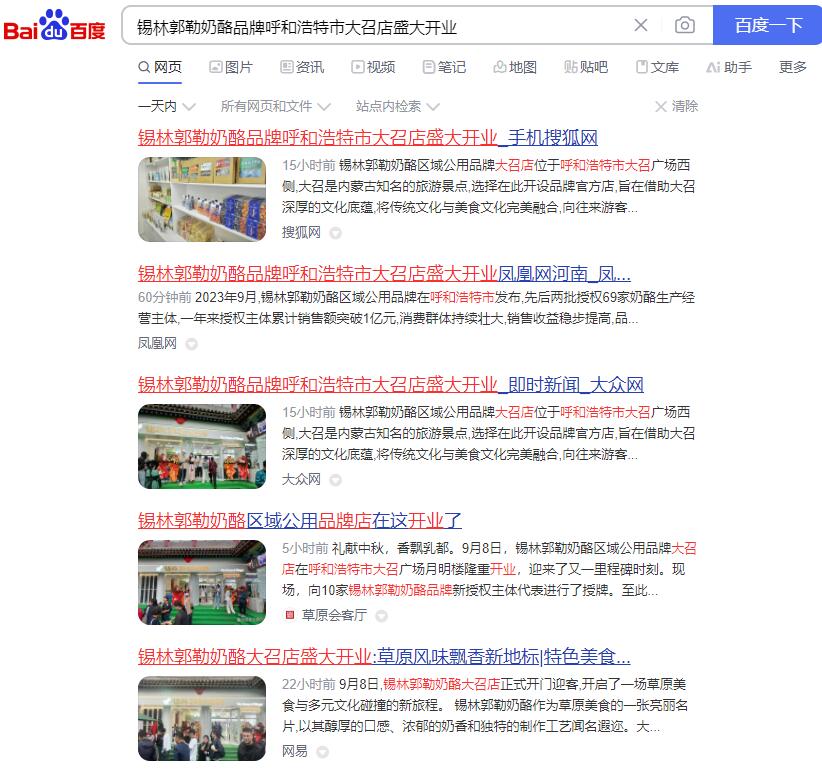This screenshot has width=822, height=770.
Task: Expand the 站点内检索 filter
Action: pyautogui.click(x=397, y=106)
